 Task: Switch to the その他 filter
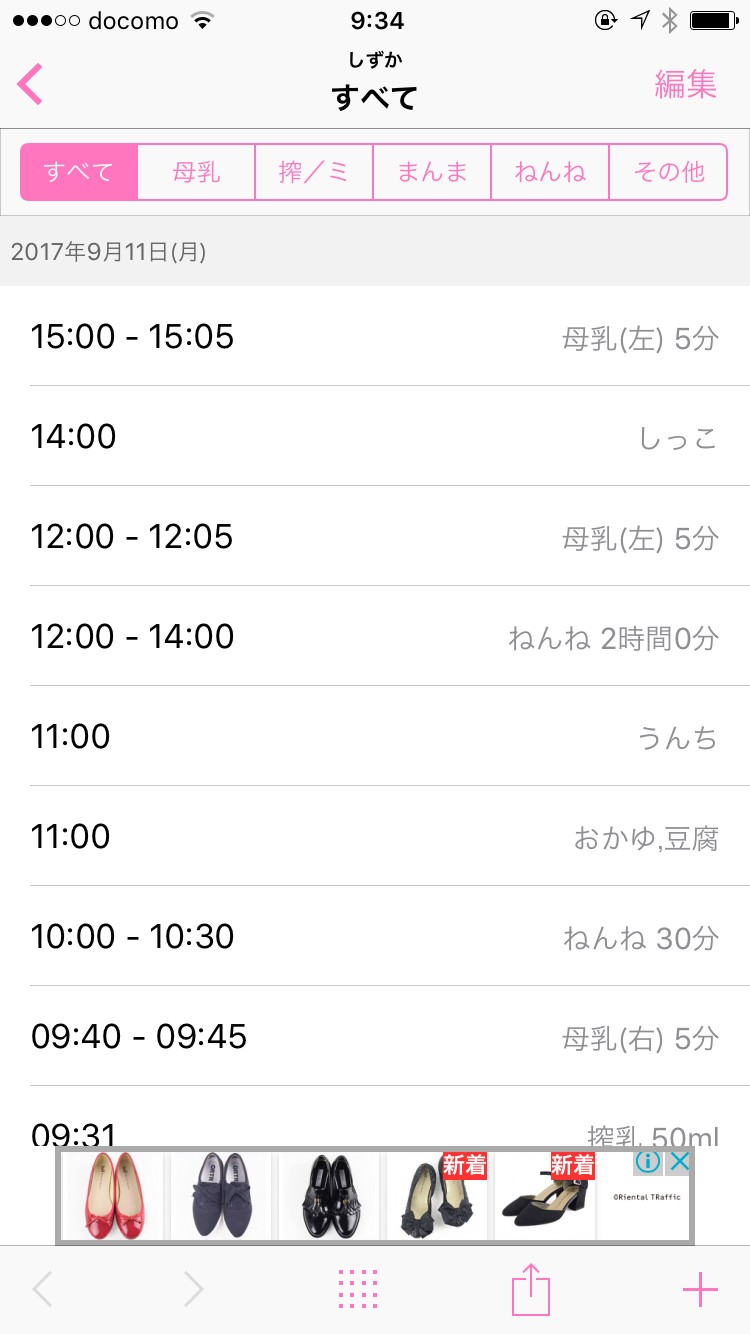click(x=668, y=172)
